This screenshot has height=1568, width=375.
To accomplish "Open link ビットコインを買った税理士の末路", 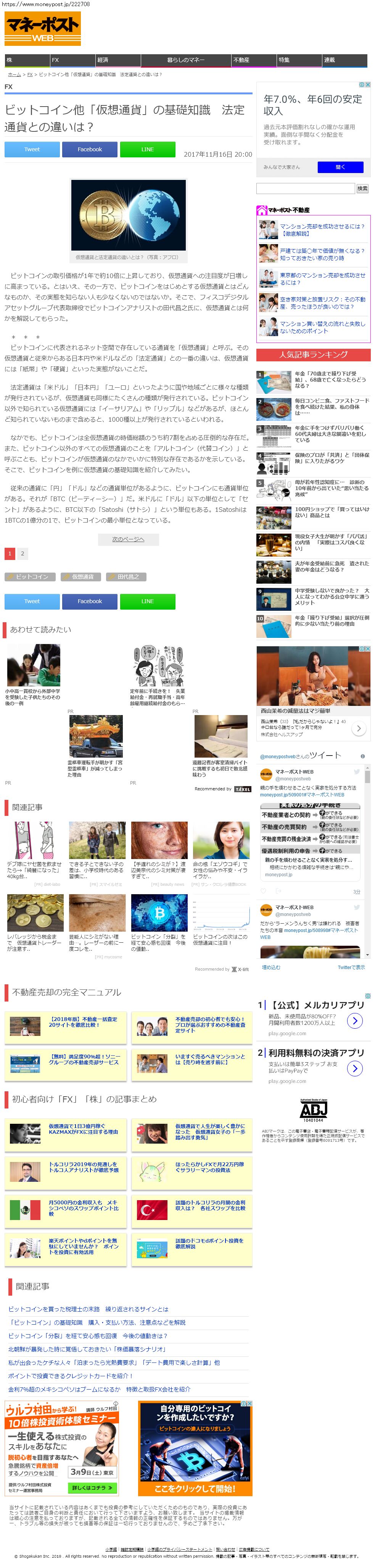I will (x=88, y=1309).
